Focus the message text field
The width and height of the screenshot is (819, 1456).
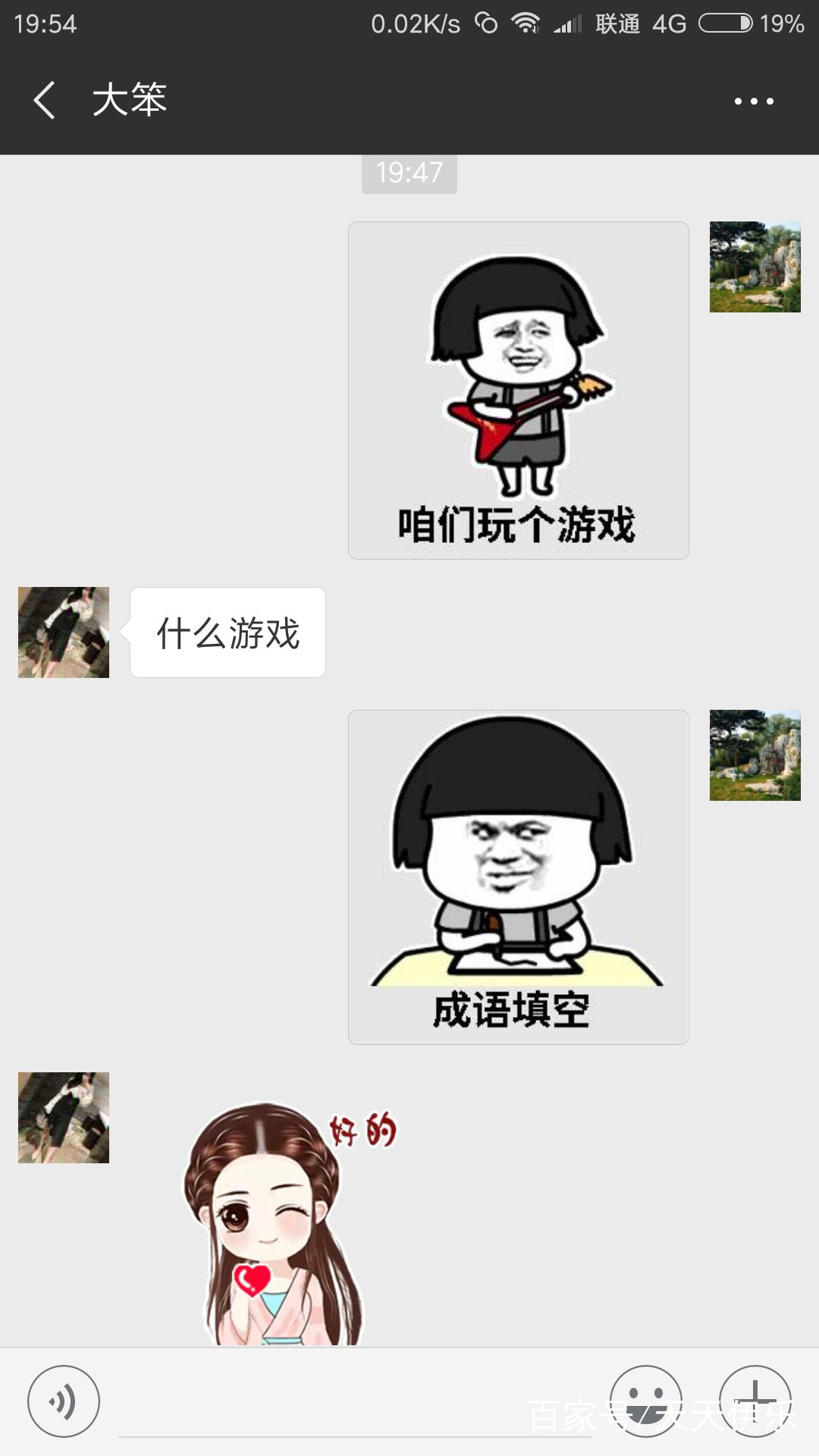(355, 1410)
